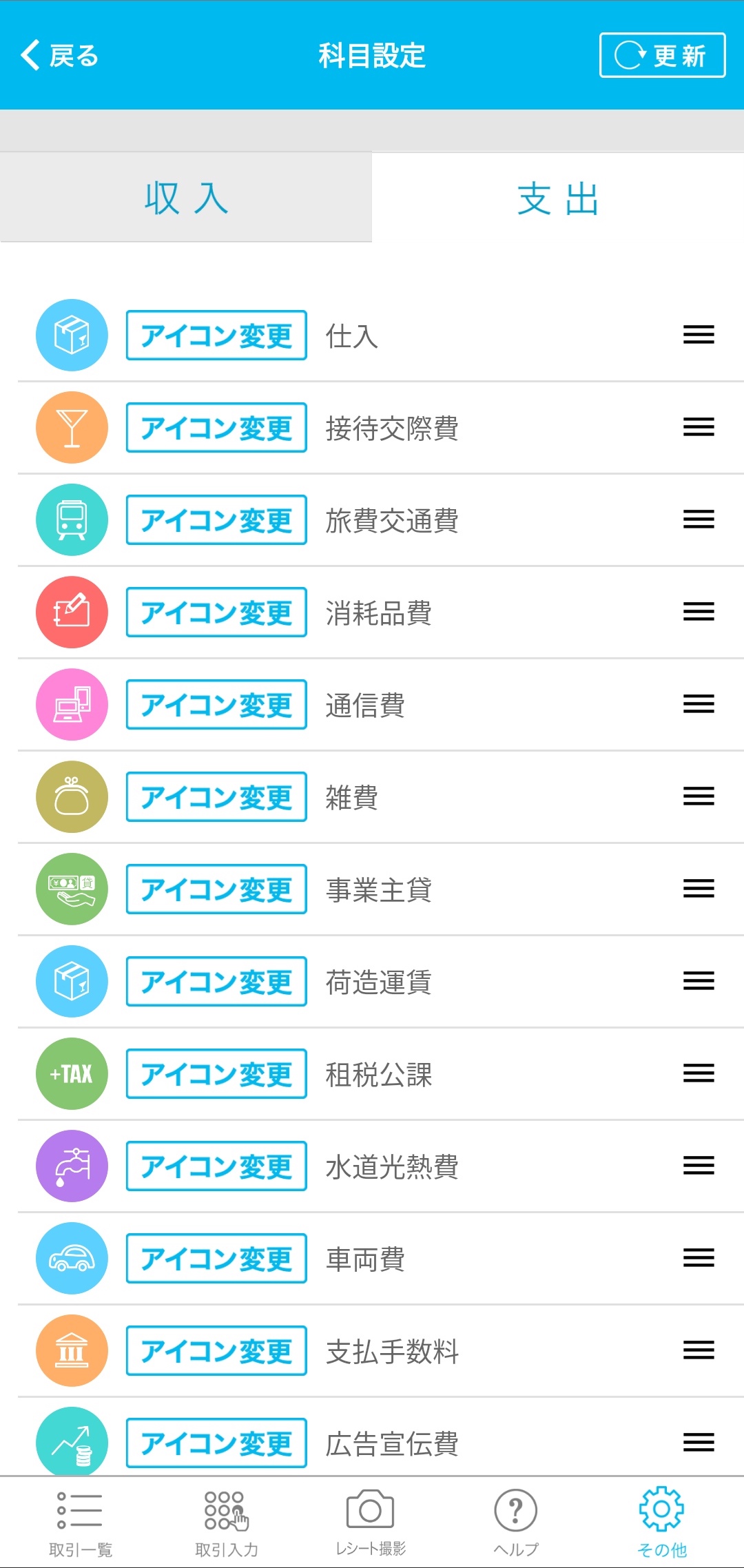Tap the 更新 refresh button

click(x=662, y=55)
